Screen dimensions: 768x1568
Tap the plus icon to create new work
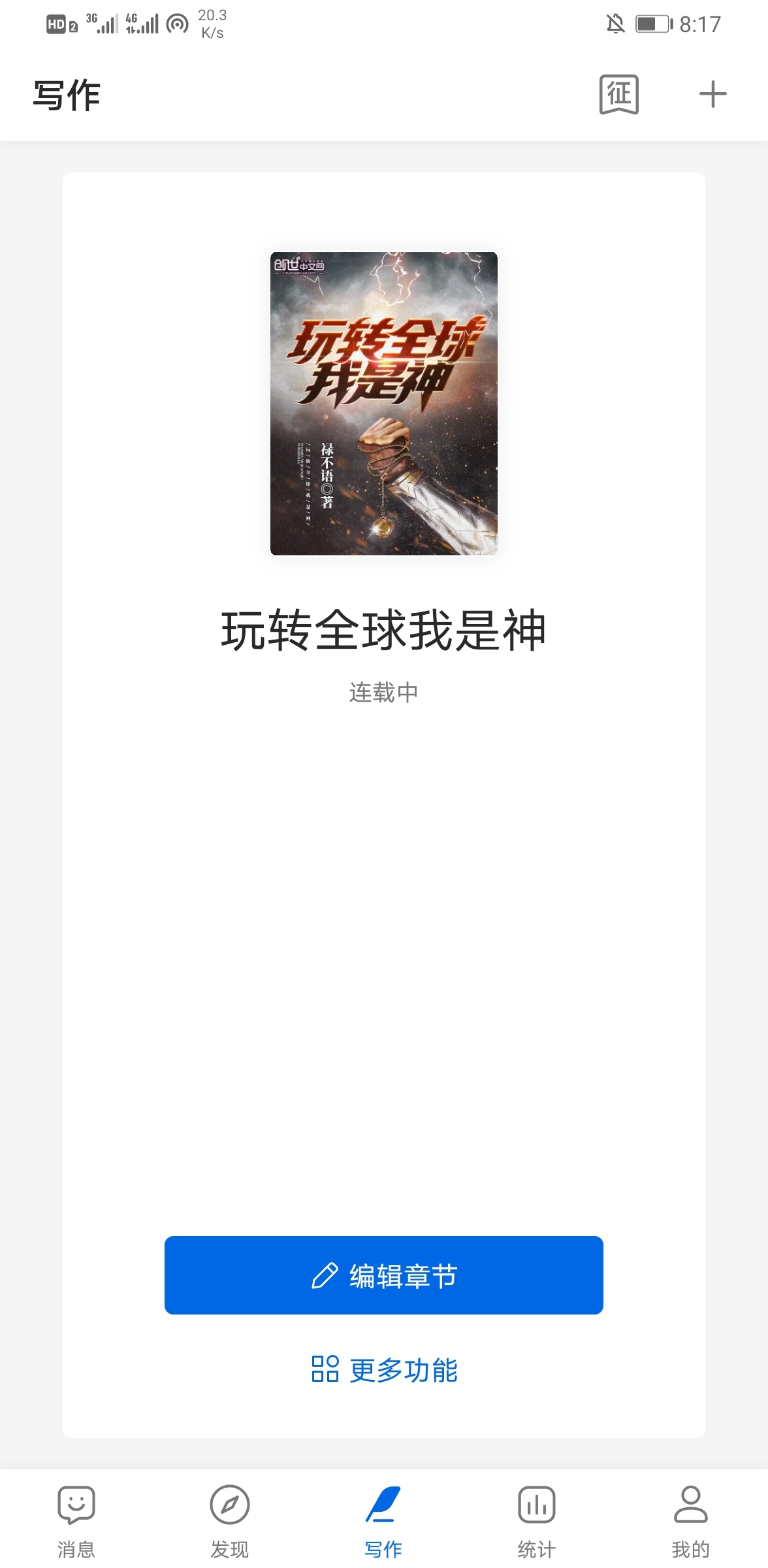712,95
